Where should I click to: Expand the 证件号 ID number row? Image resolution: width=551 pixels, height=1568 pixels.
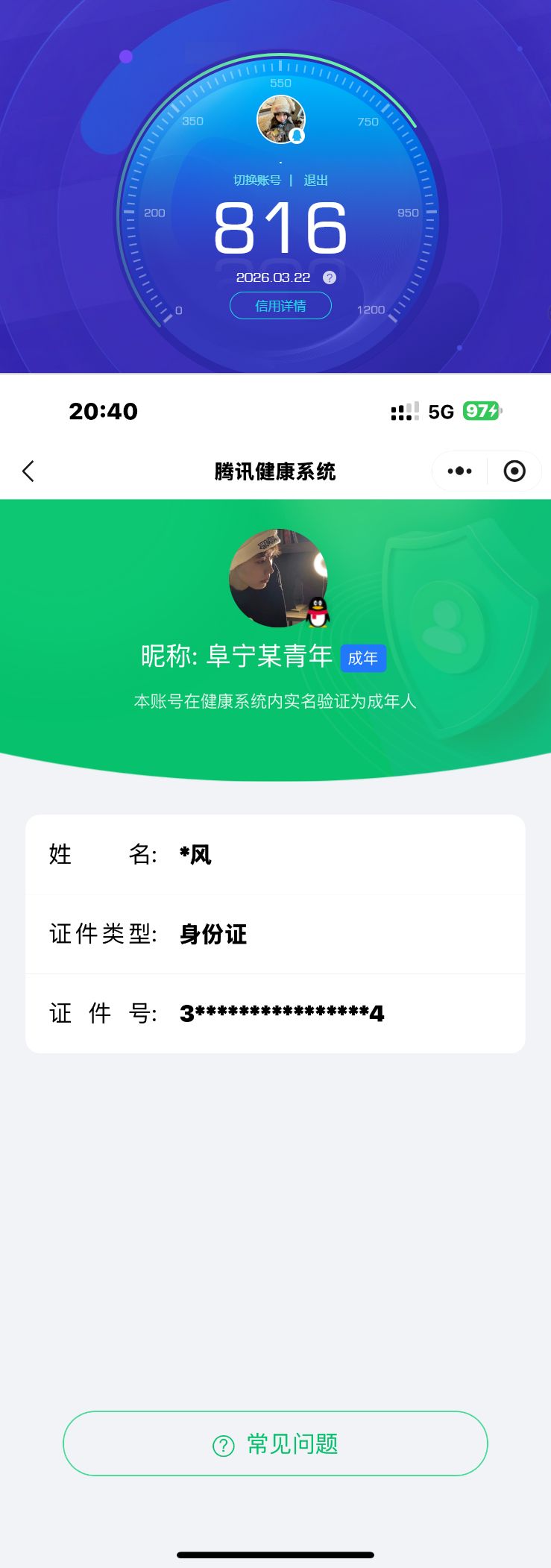[x=275, y=1013]
